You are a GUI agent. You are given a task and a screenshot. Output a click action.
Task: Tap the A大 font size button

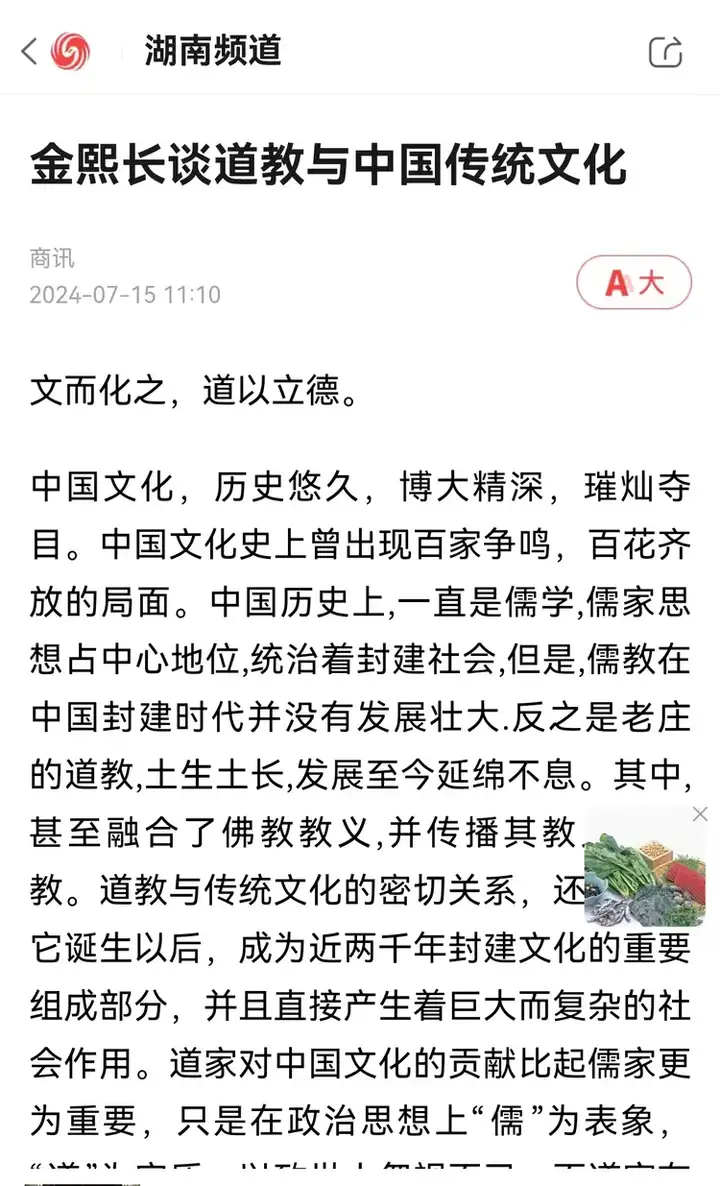634,283
